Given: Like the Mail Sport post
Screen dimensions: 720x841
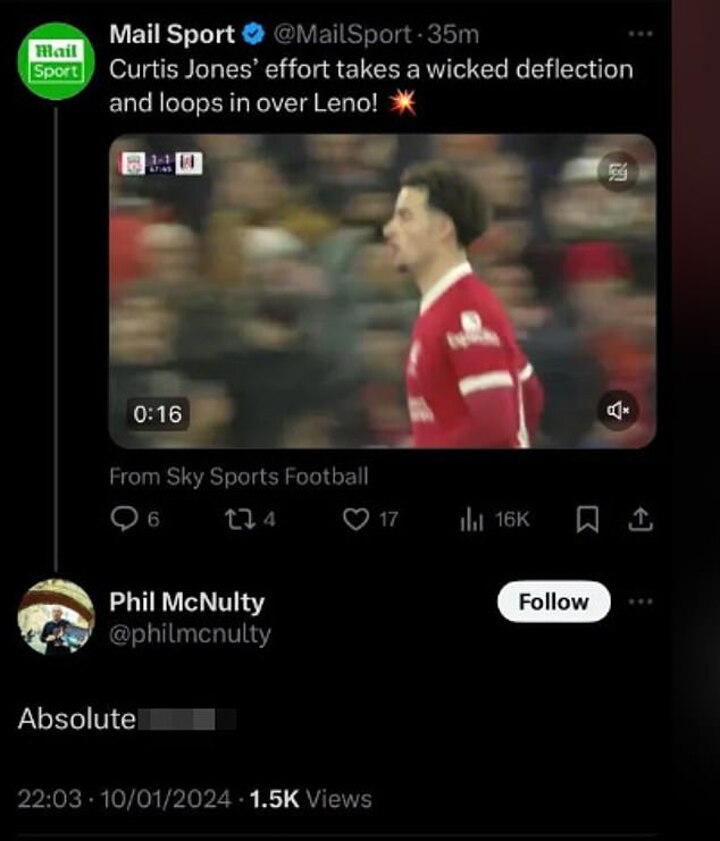Looking at the screenshot, I should point(357,519).
